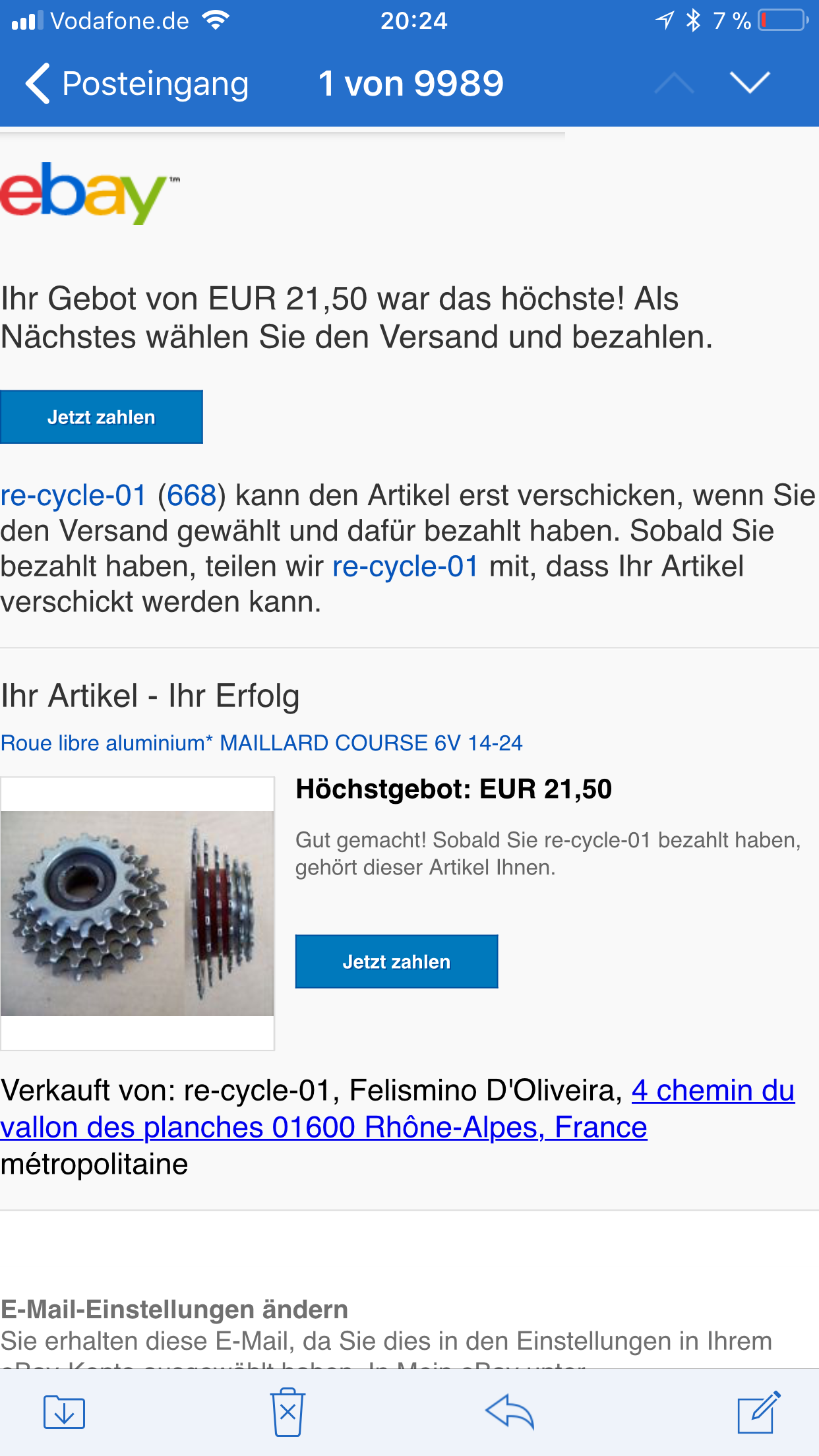Open the Roue libre aluminium MAILLARD listing

coord(261,743)
